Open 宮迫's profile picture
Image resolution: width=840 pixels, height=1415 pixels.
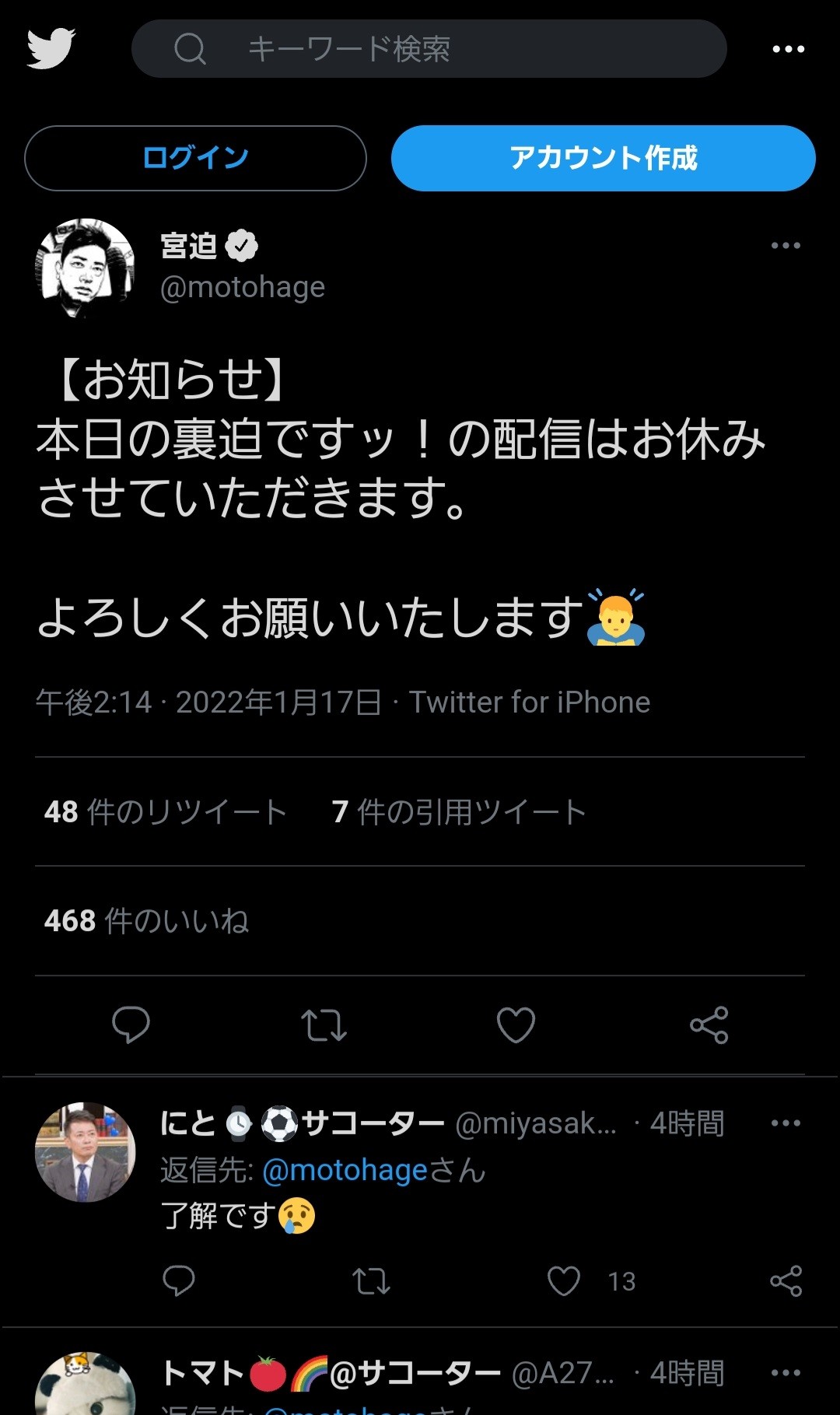coord(85,268)
